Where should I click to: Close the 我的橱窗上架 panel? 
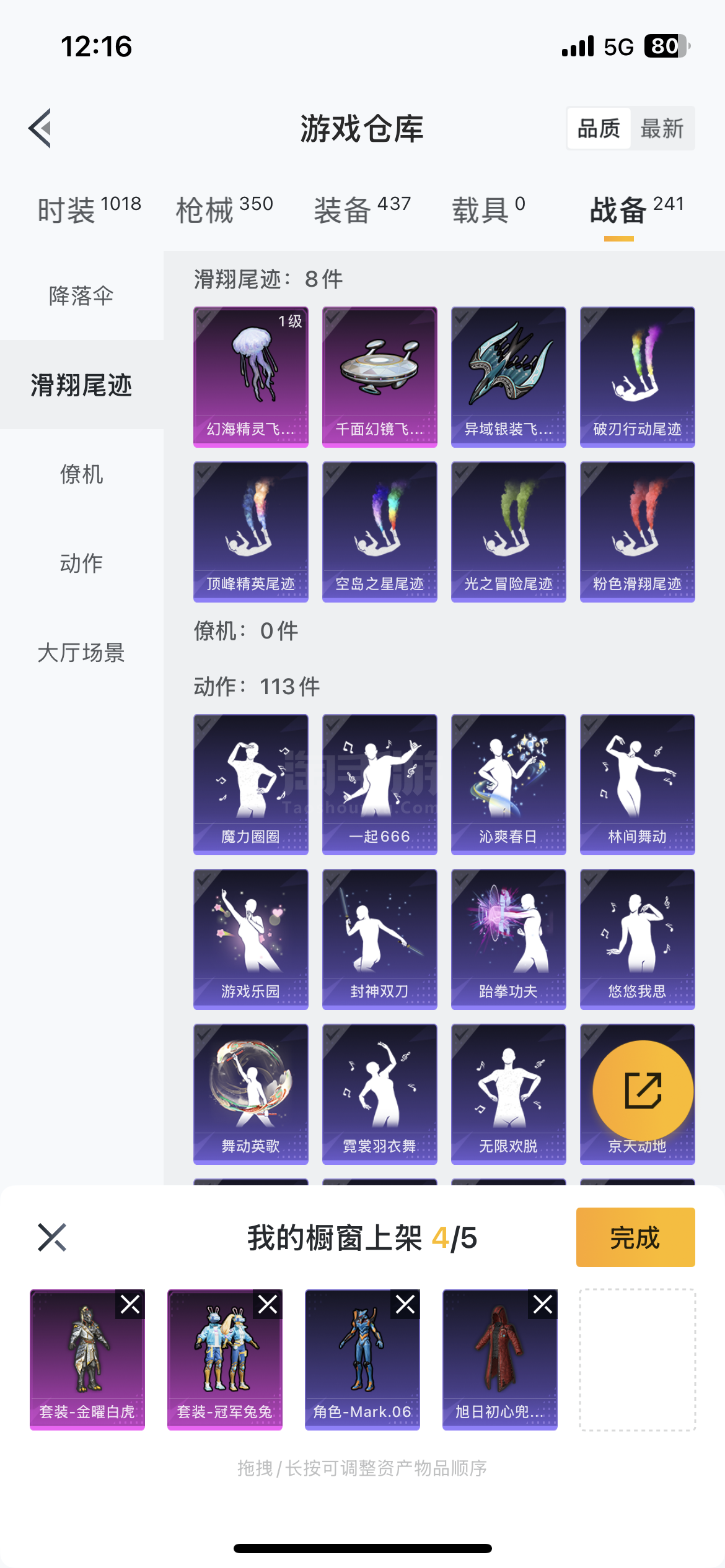52,1237
